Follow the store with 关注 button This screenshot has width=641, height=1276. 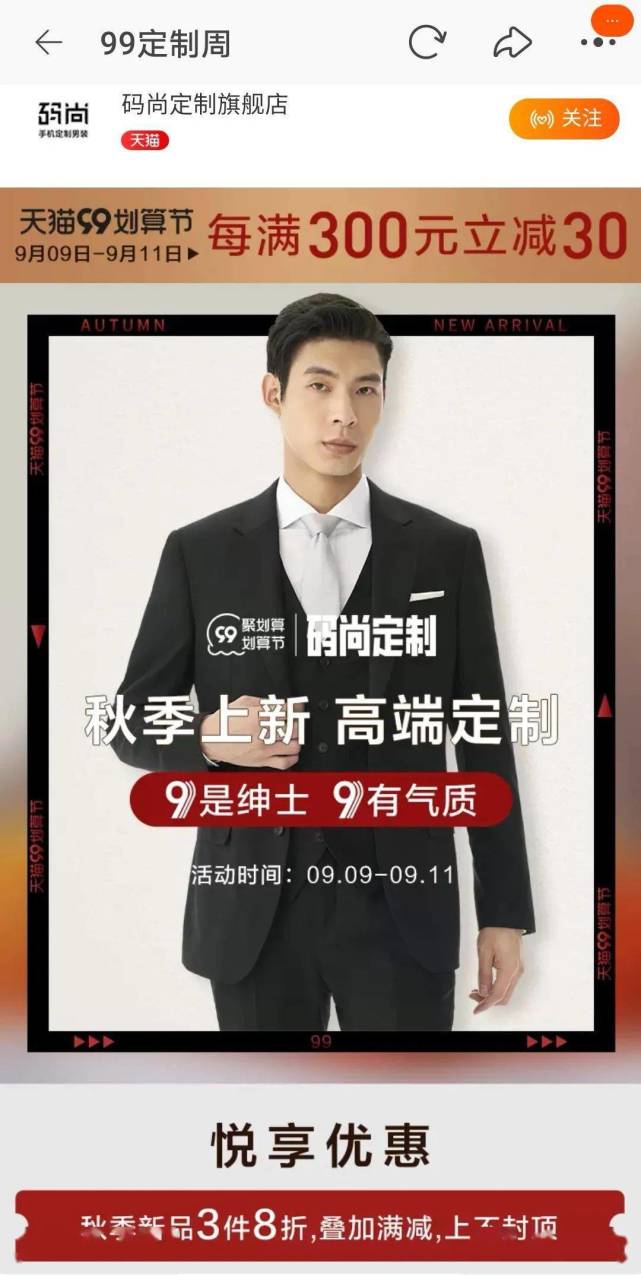(x=565, y=119)
